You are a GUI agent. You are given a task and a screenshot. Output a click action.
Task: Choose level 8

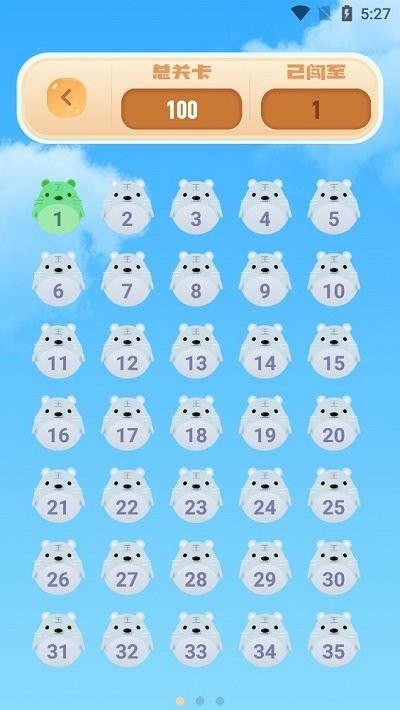(x=196, y=278)
